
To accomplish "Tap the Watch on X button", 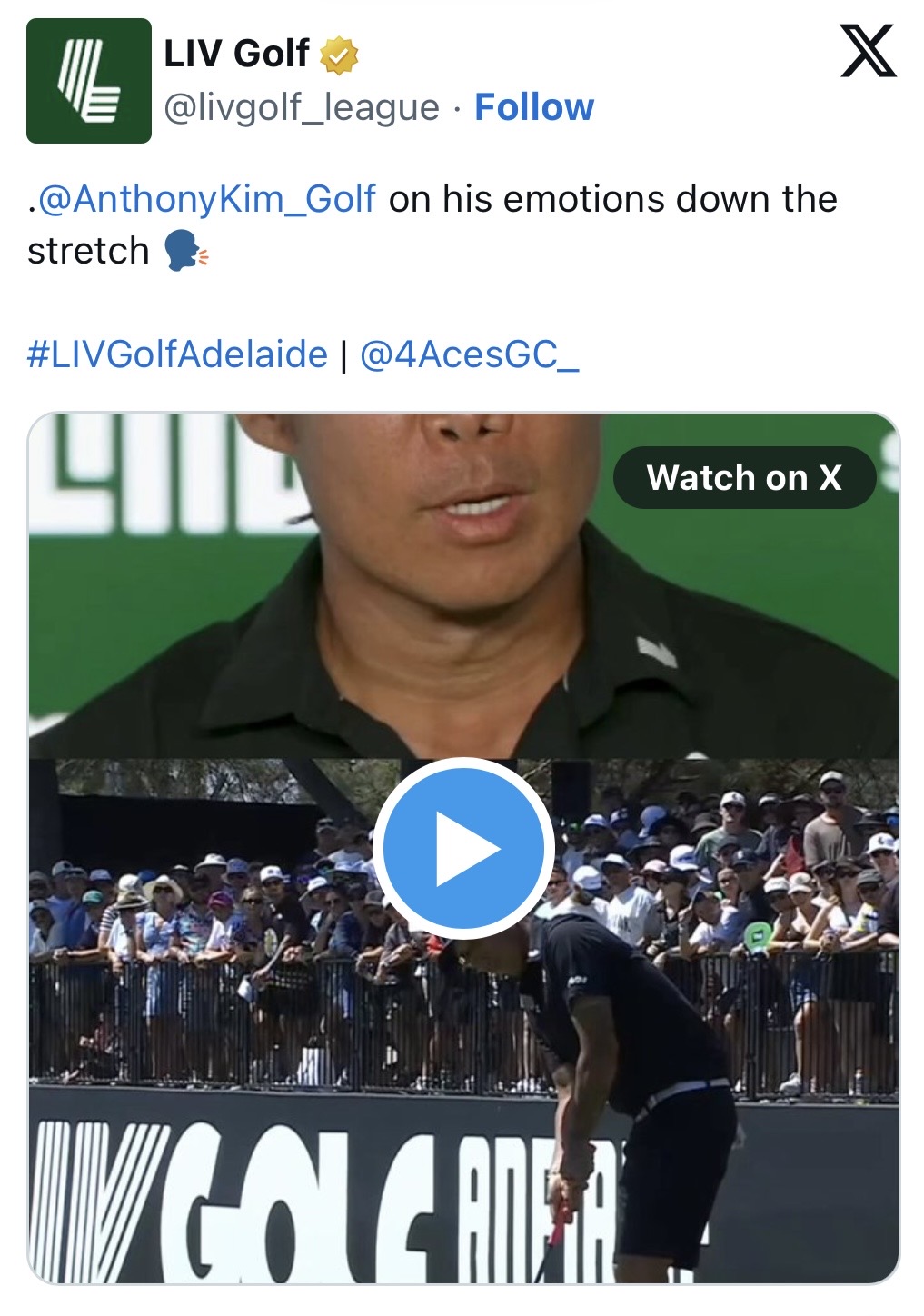I will [x=744, y=477].
